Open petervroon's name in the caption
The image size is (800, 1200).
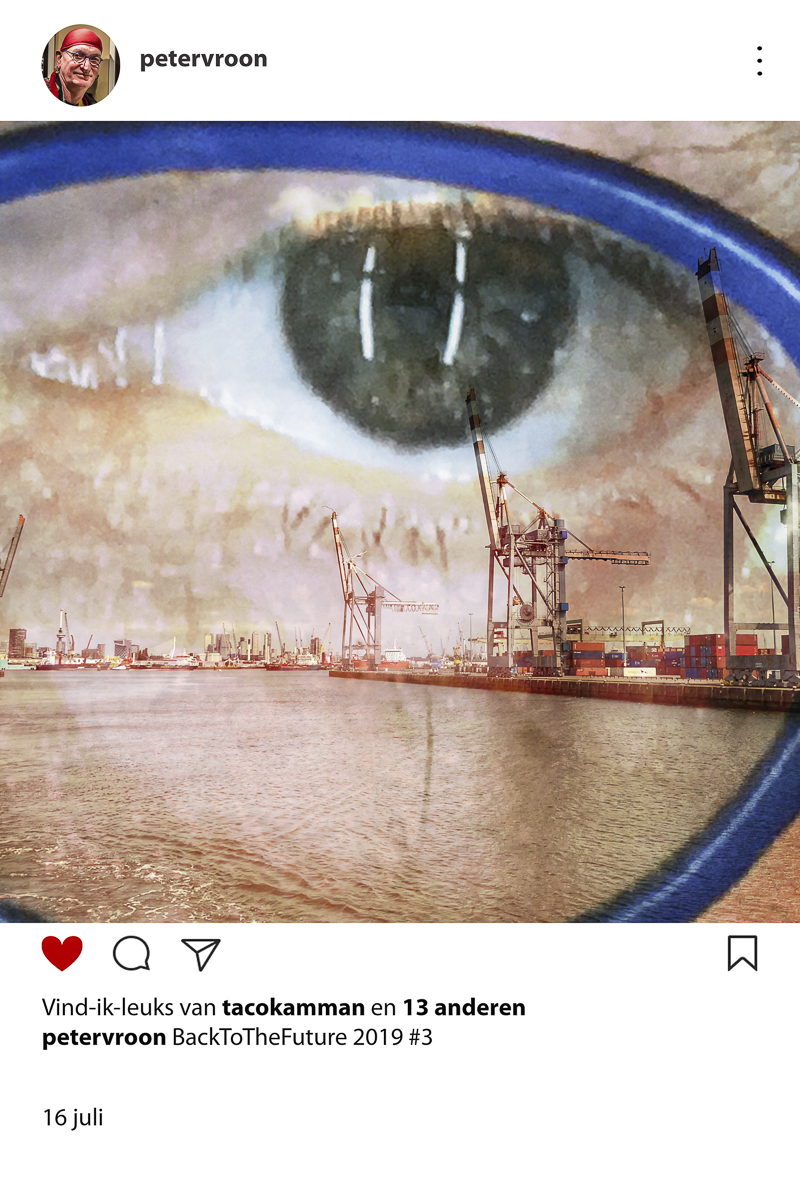104,1037
